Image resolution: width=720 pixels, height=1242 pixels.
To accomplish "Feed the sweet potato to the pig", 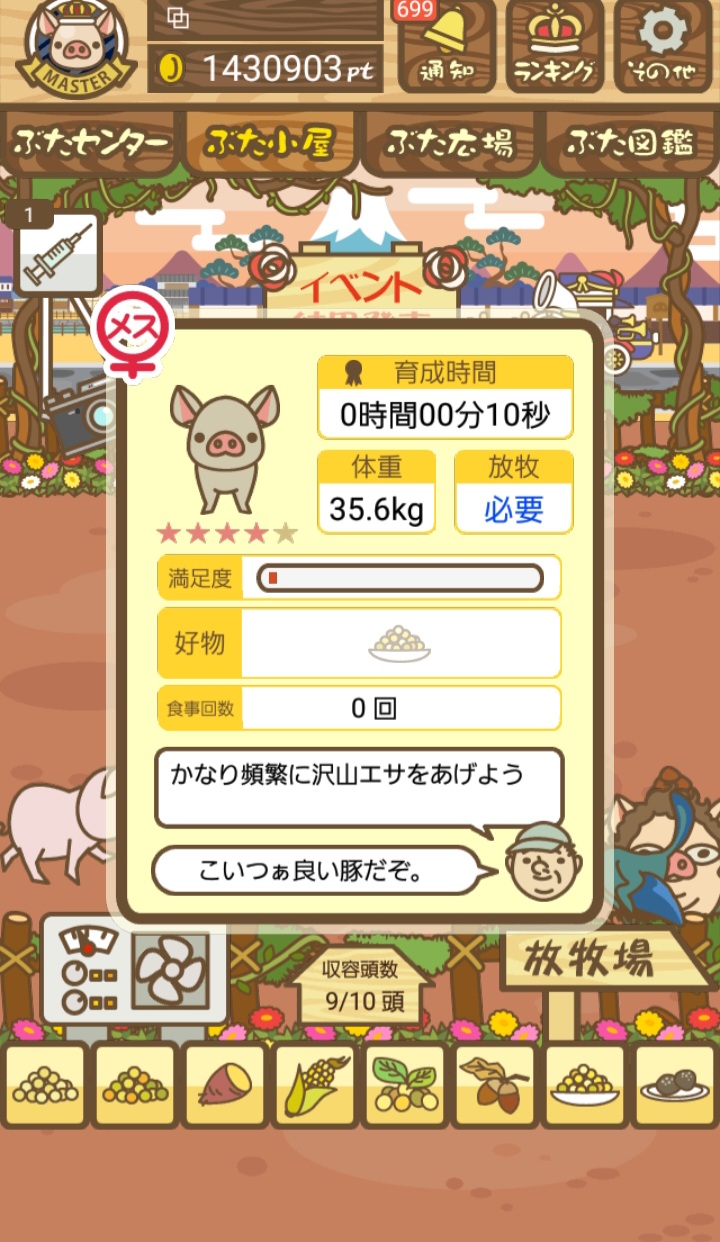I will click(225, 1085).
